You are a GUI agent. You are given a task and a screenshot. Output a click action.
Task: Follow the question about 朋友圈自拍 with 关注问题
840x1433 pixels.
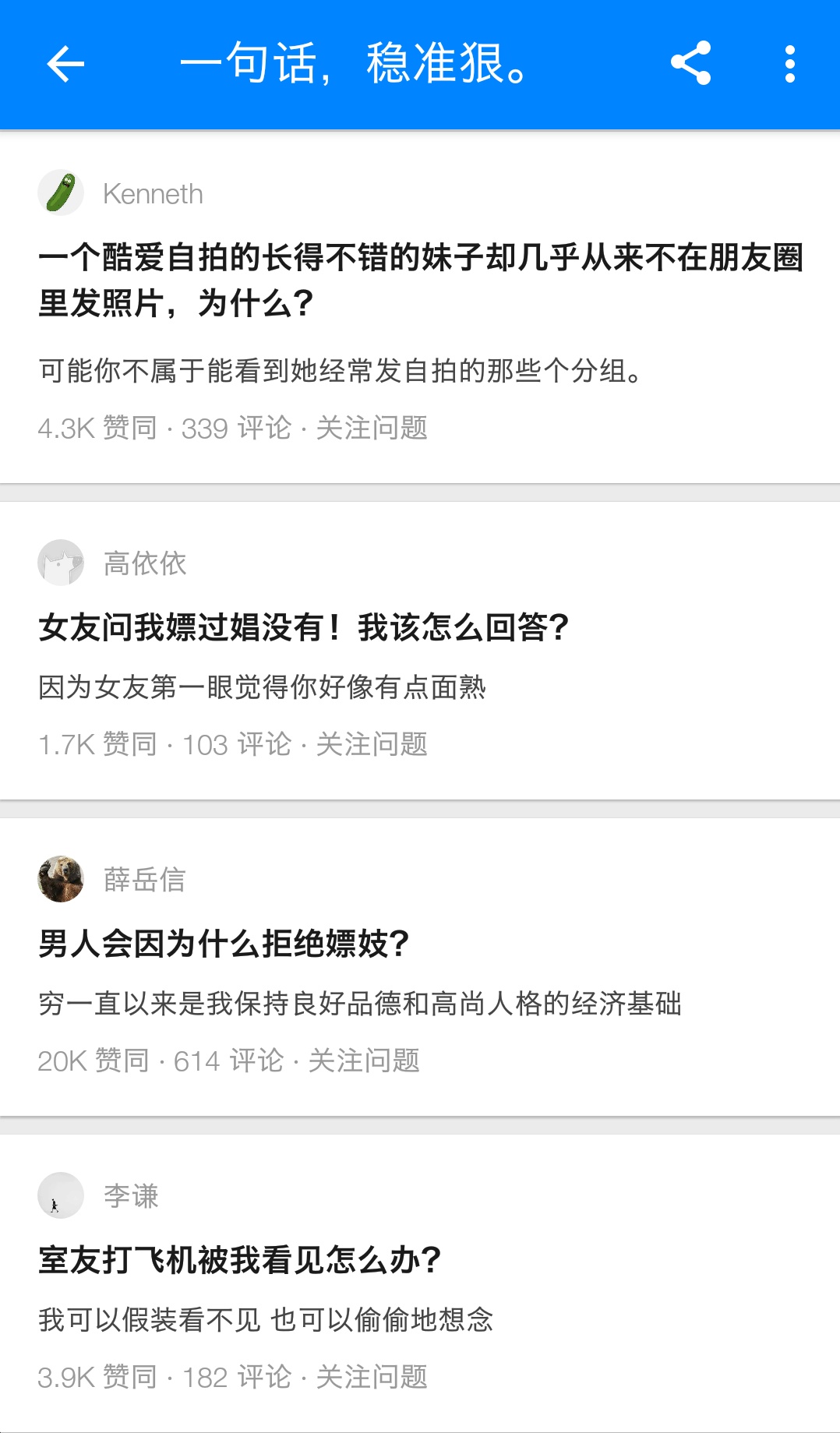pyautogui.click(x=371, y=428)
